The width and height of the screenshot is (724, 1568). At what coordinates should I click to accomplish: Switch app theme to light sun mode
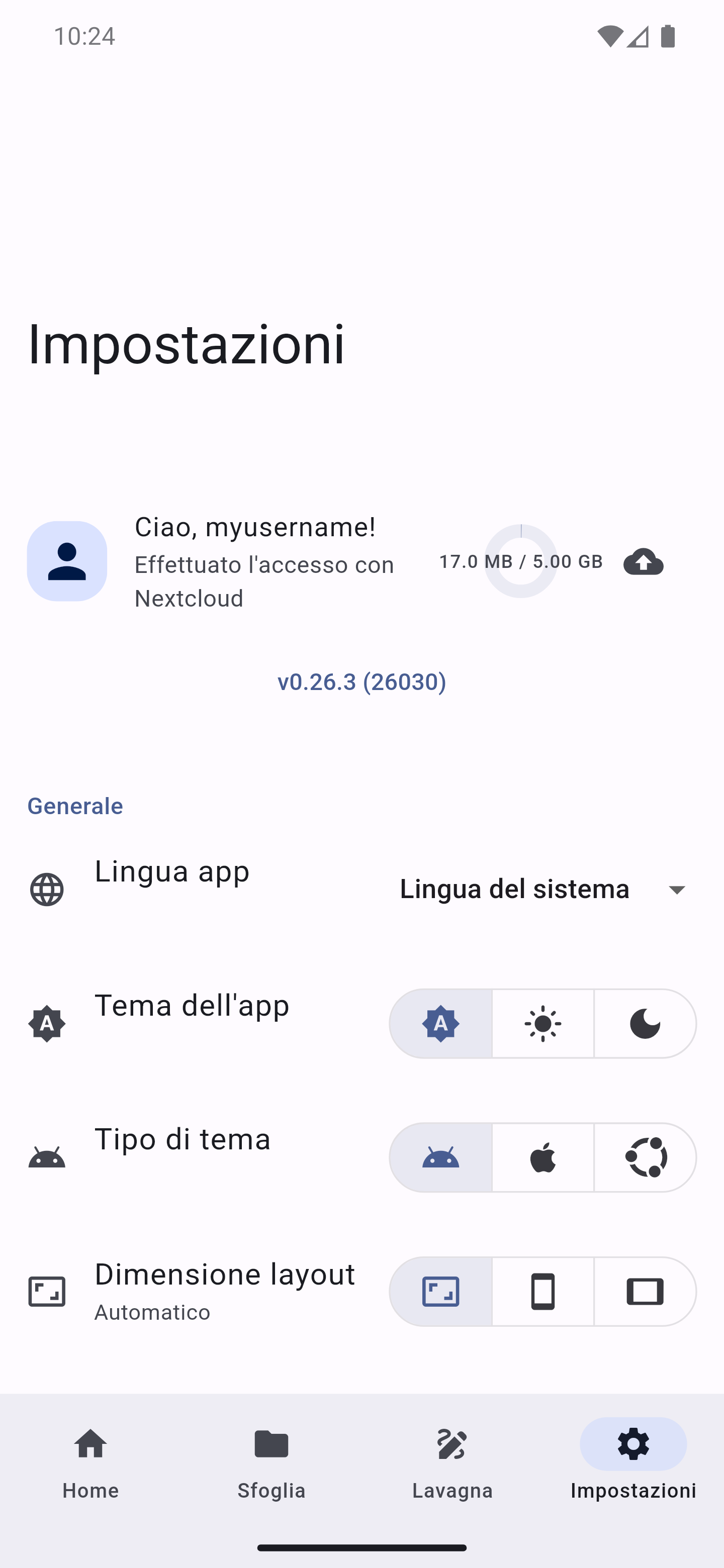click(x=542, y=1023)
